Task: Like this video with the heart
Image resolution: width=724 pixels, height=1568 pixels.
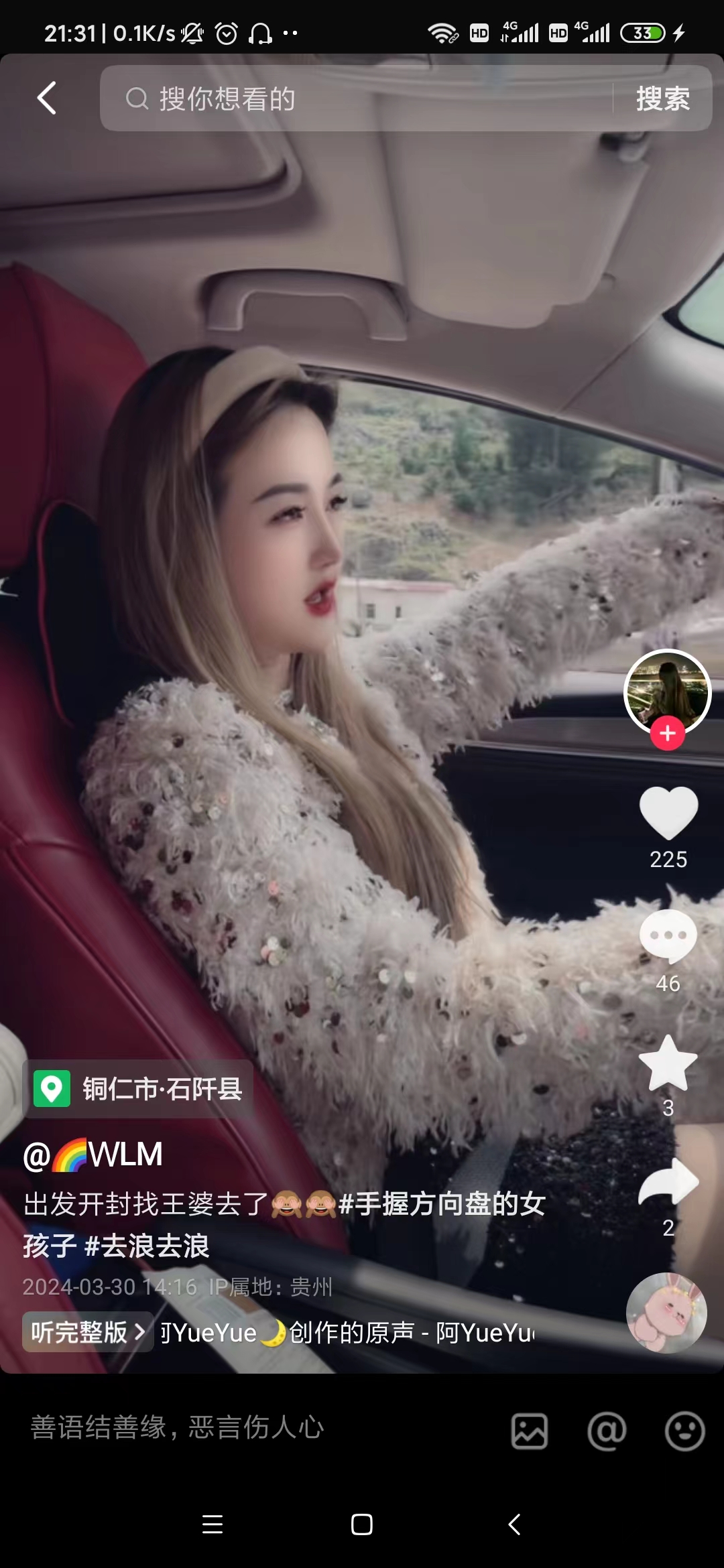Action: tap(668, 813)
